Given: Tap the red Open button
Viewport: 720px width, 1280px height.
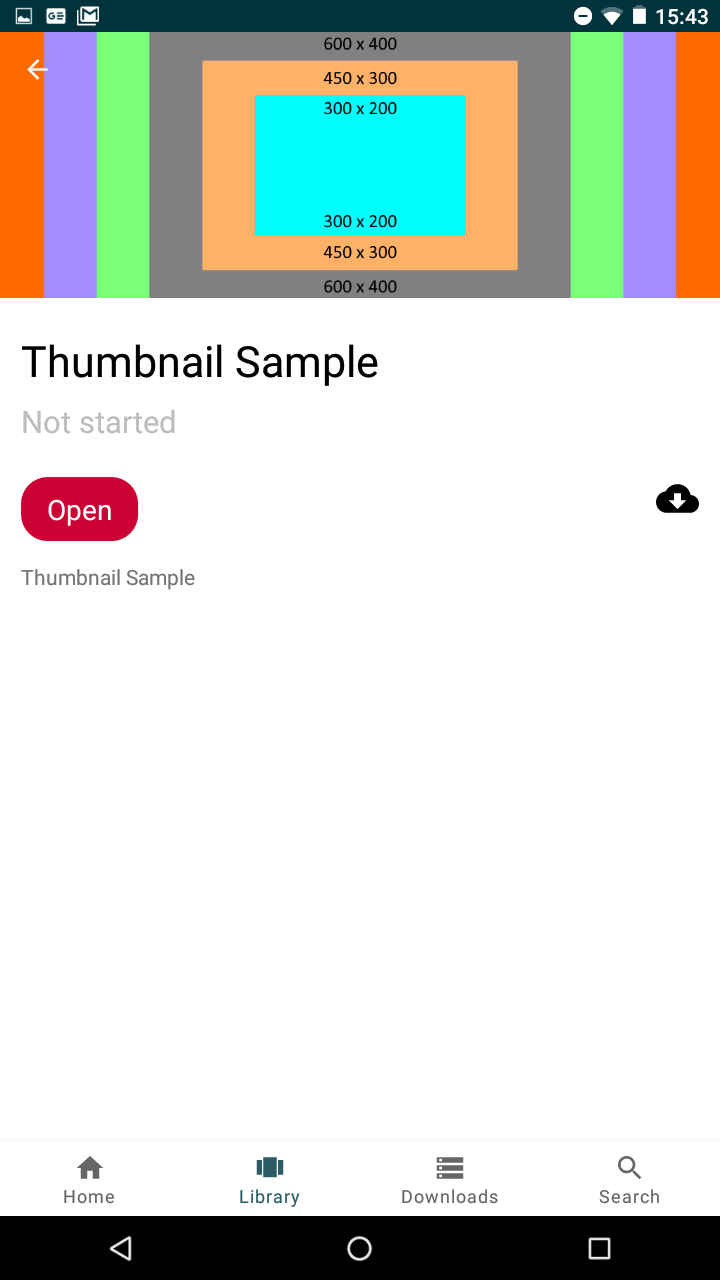Looking at the screenshot, I should click(79, 509).
